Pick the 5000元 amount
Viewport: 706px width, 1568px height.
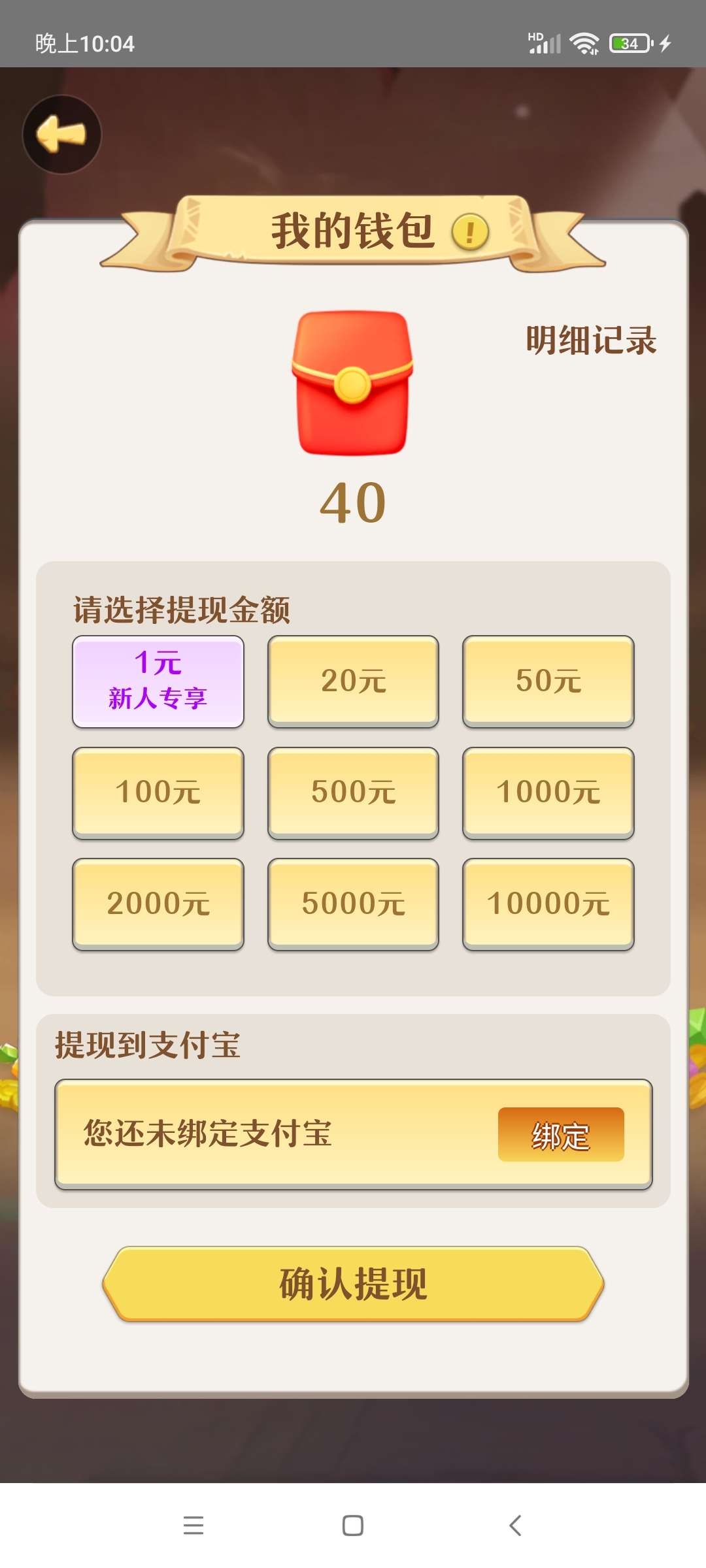(353, 904)
